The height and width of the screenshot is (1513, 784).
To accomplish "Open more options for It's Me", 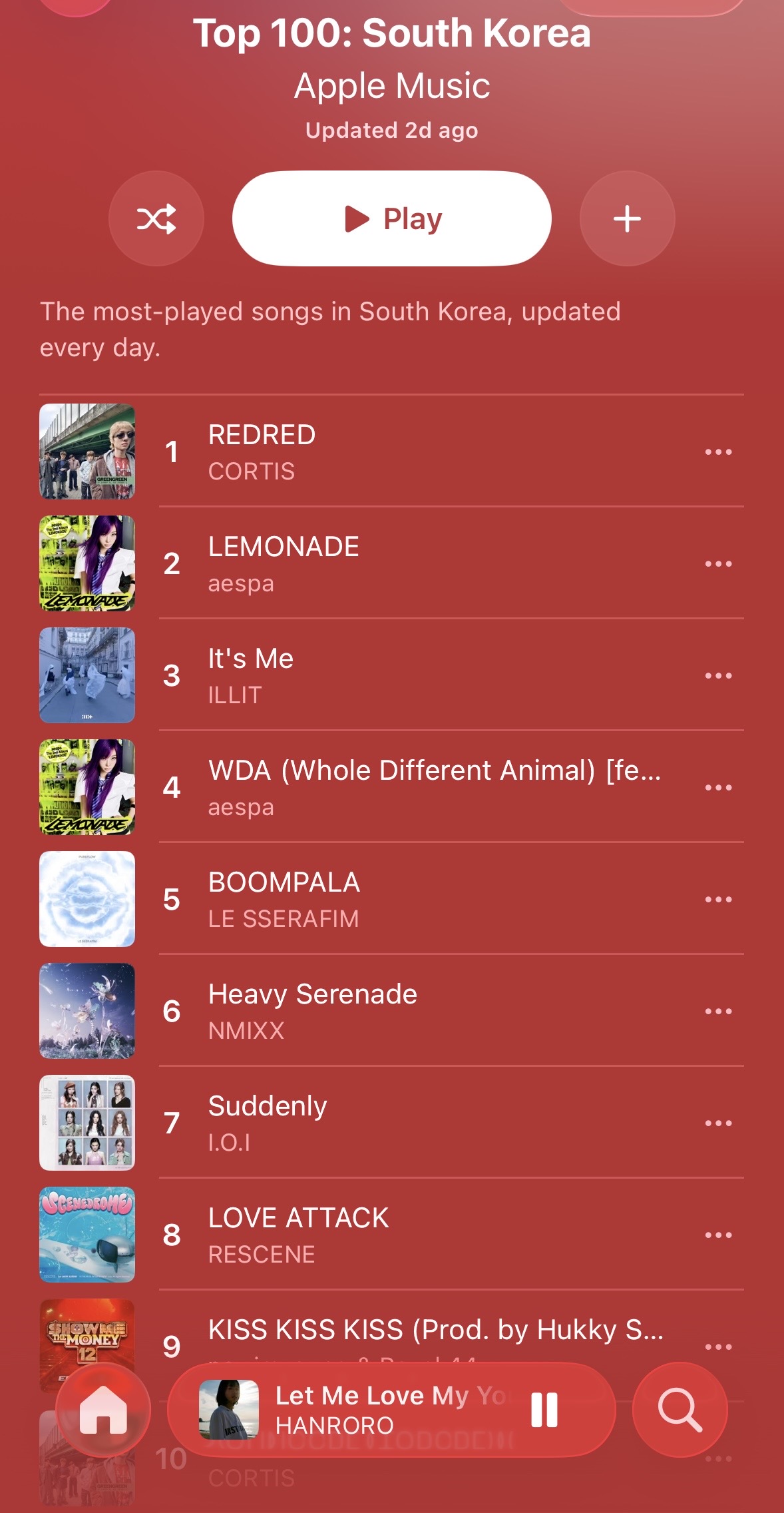I will tap(718, 675).
